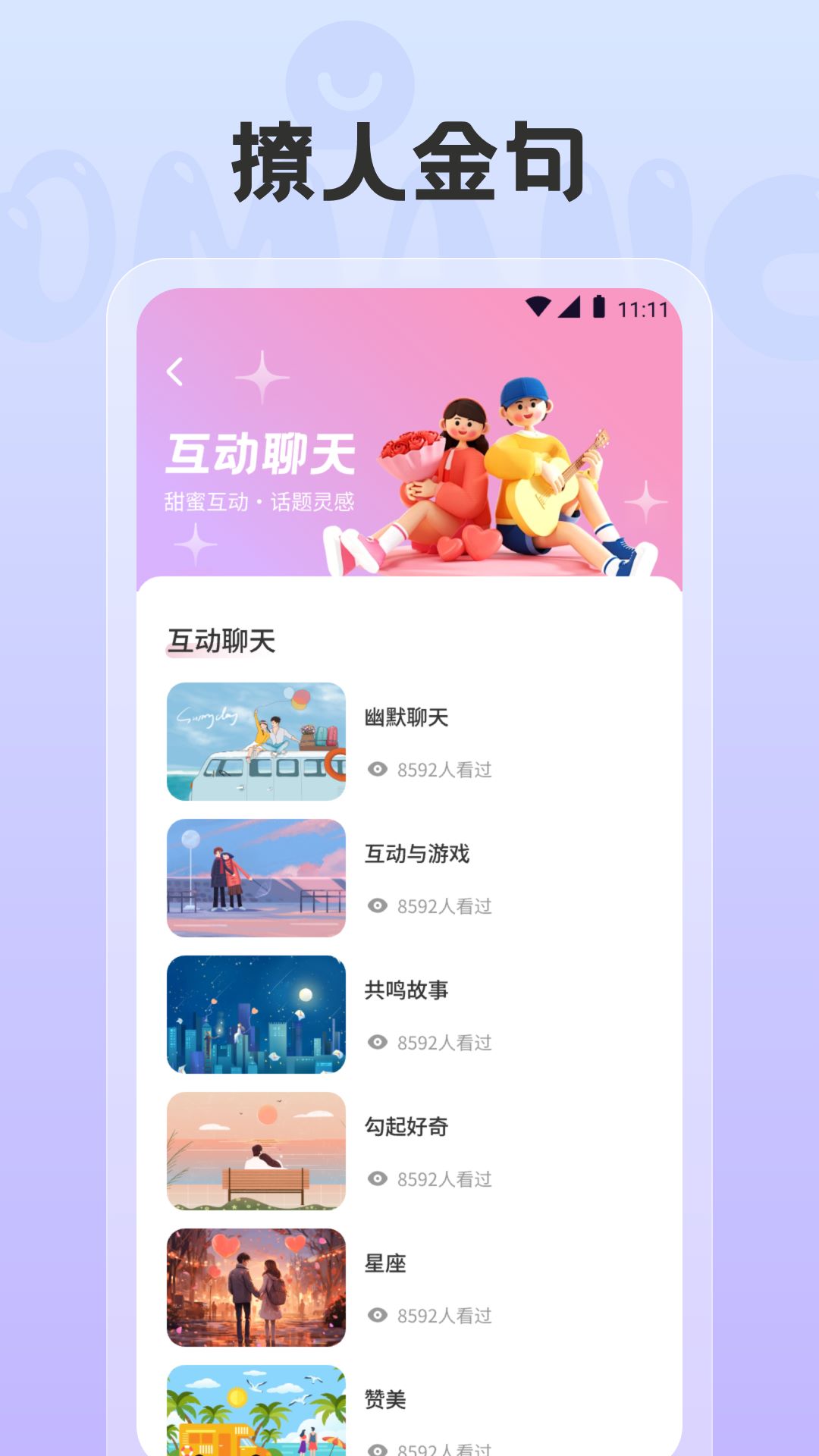Open the 星座 category
The image size is (819, 1456).
386,1264
